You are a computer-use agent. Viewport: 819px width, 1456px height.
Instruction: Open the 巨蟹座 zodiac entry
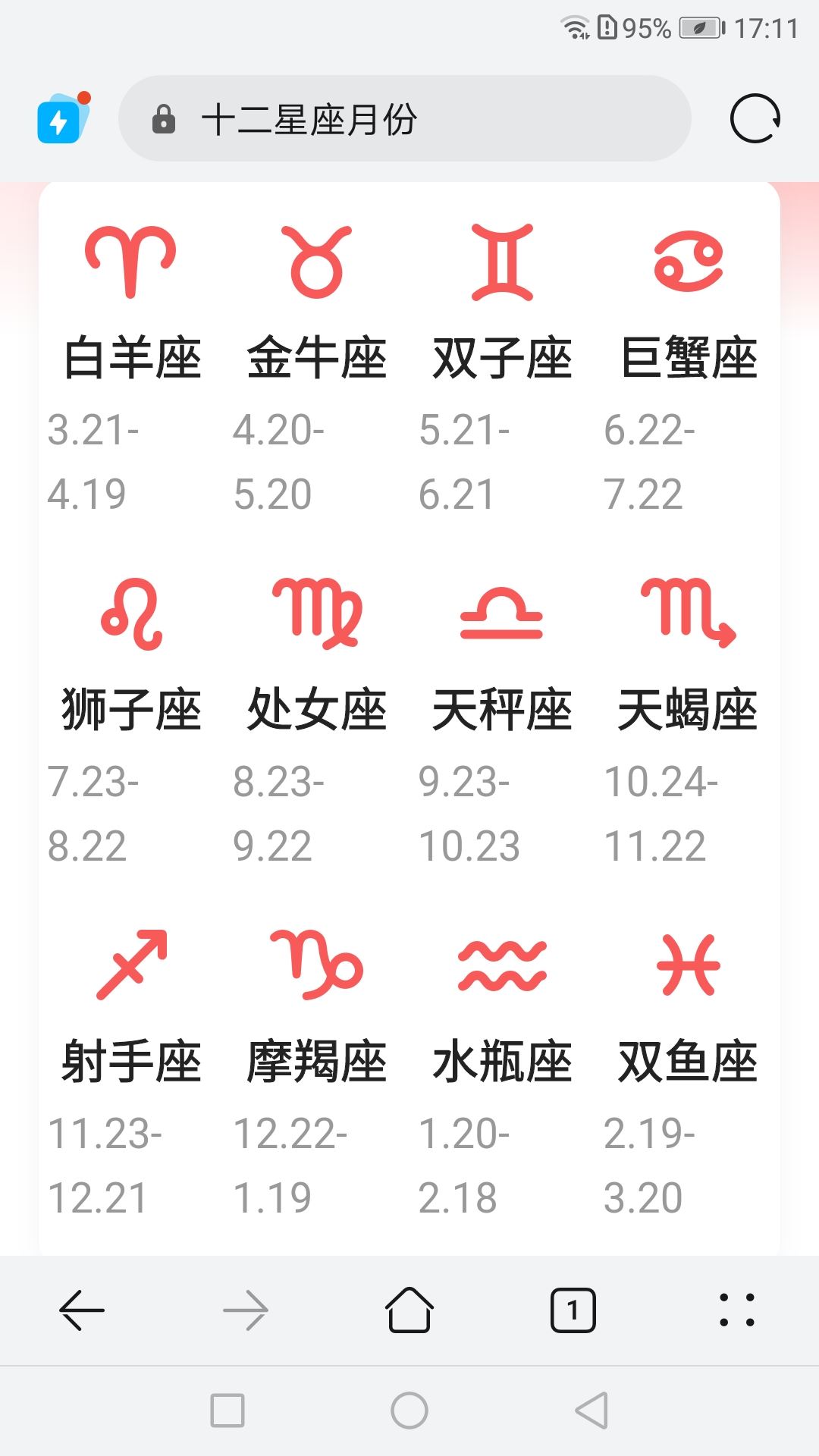(688, 358)
